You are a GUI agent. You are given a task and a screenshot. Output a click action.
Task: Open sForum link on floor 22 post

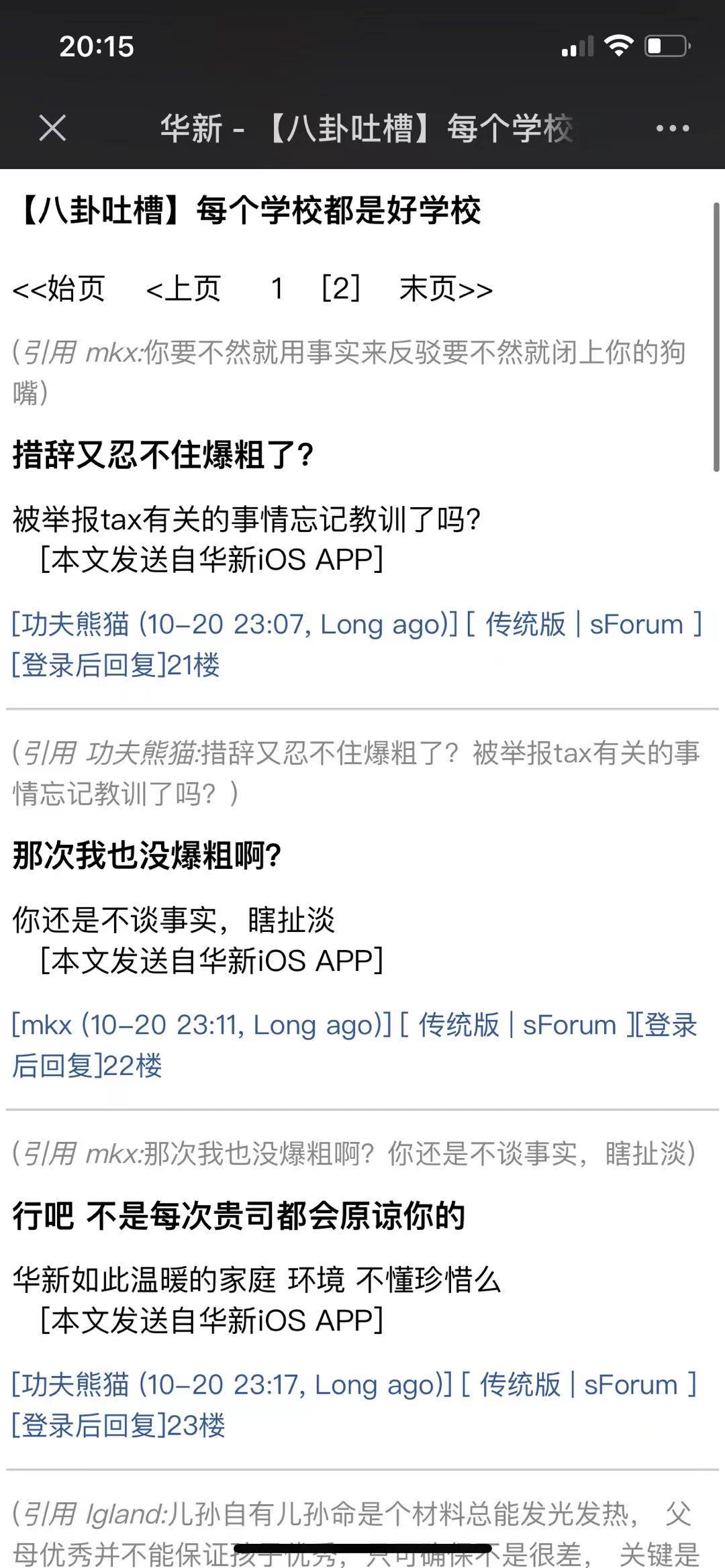(x=569, y=1025)
